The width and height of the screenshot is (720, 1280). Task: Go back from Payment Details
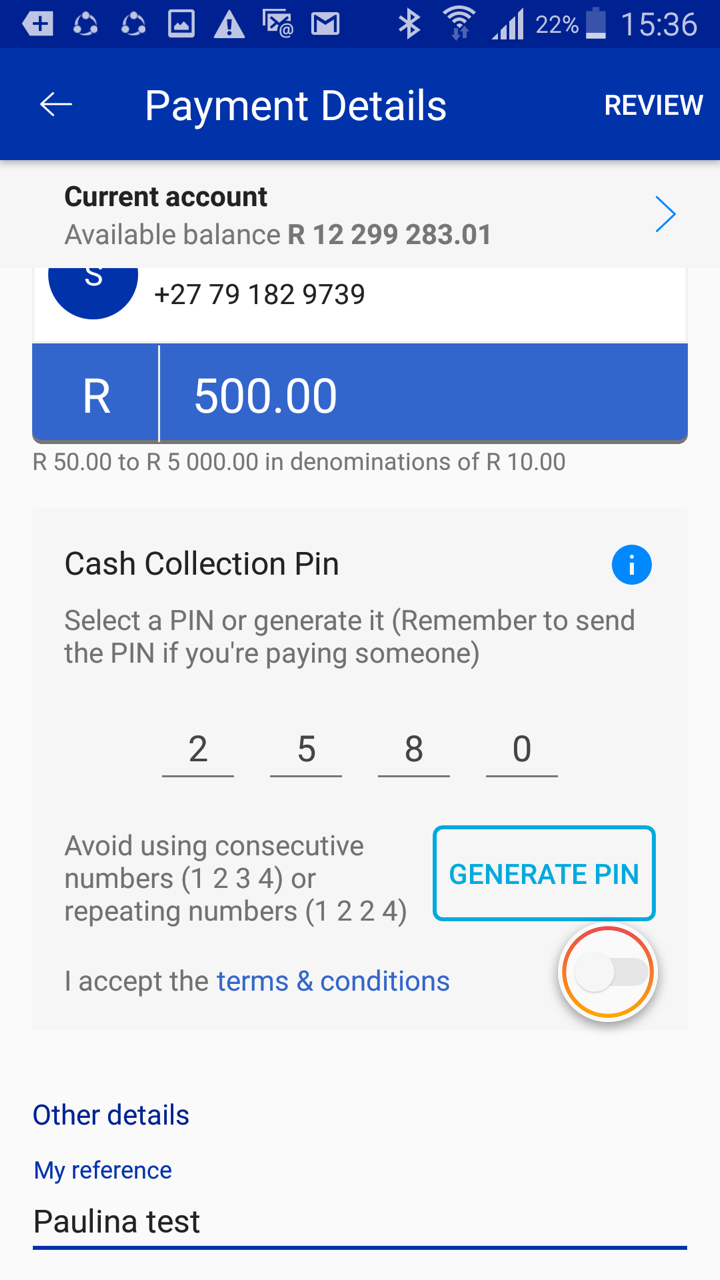[x=56, y=105]
